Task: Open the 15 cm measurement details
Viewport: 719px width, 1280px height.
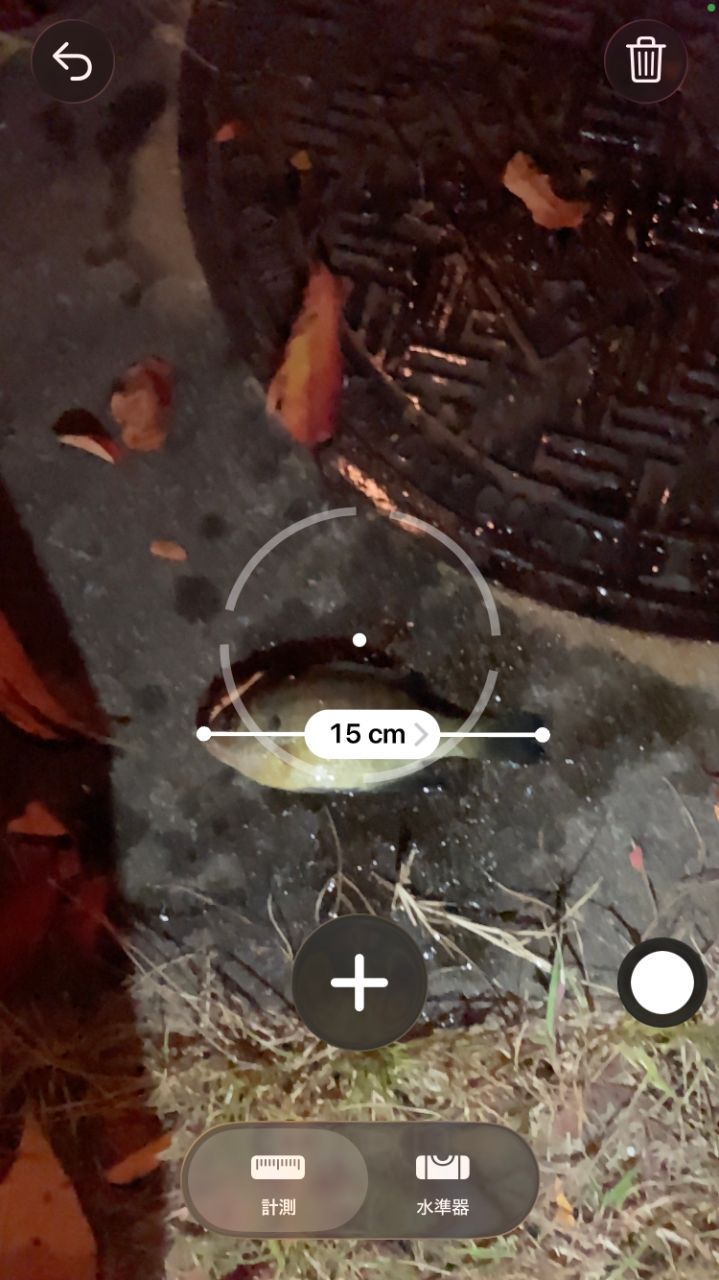Action: (x=372, y=734)
